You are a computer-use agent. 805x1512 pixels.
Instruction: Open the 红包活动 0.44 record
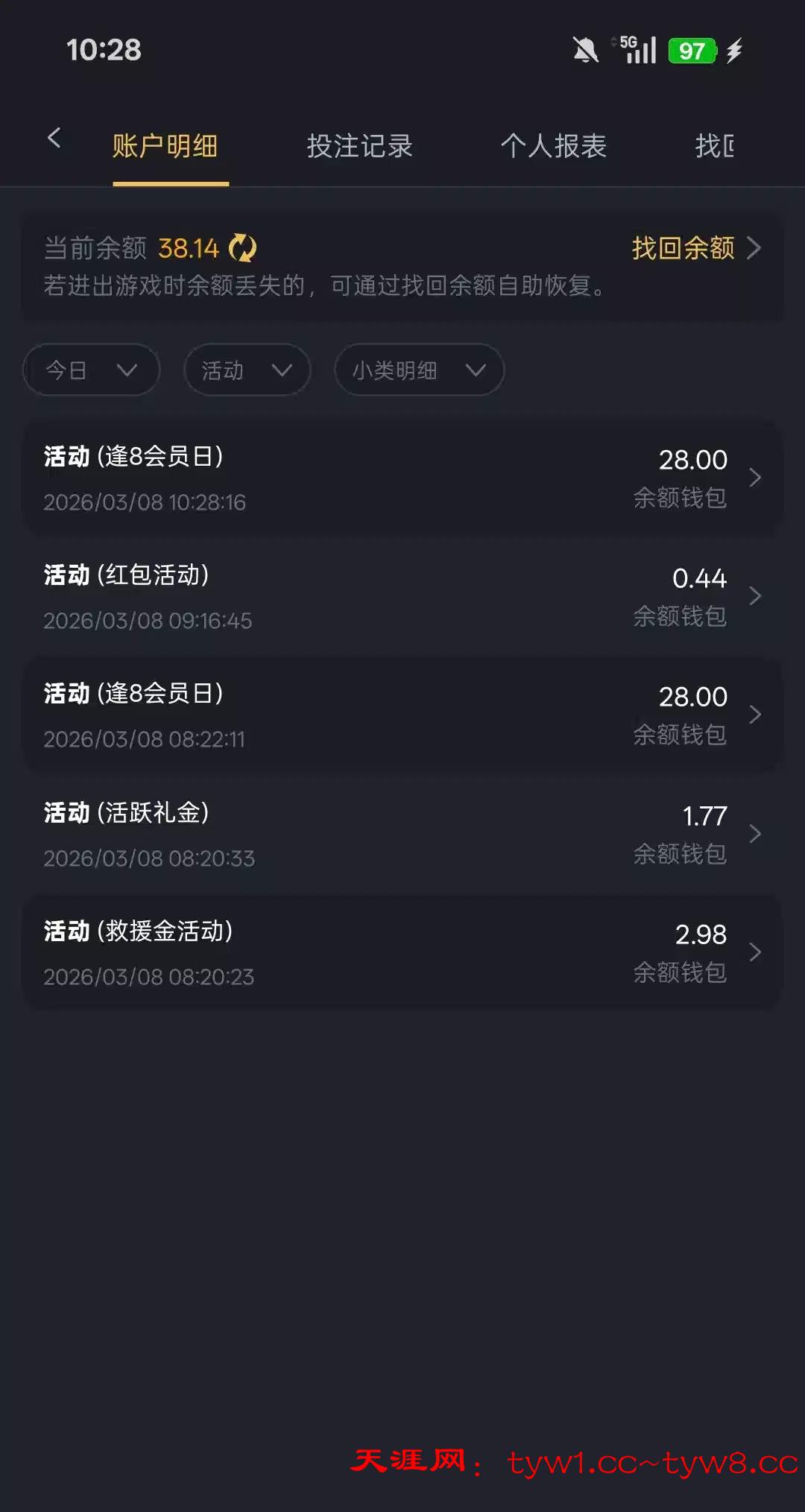(x=402, y=596)
